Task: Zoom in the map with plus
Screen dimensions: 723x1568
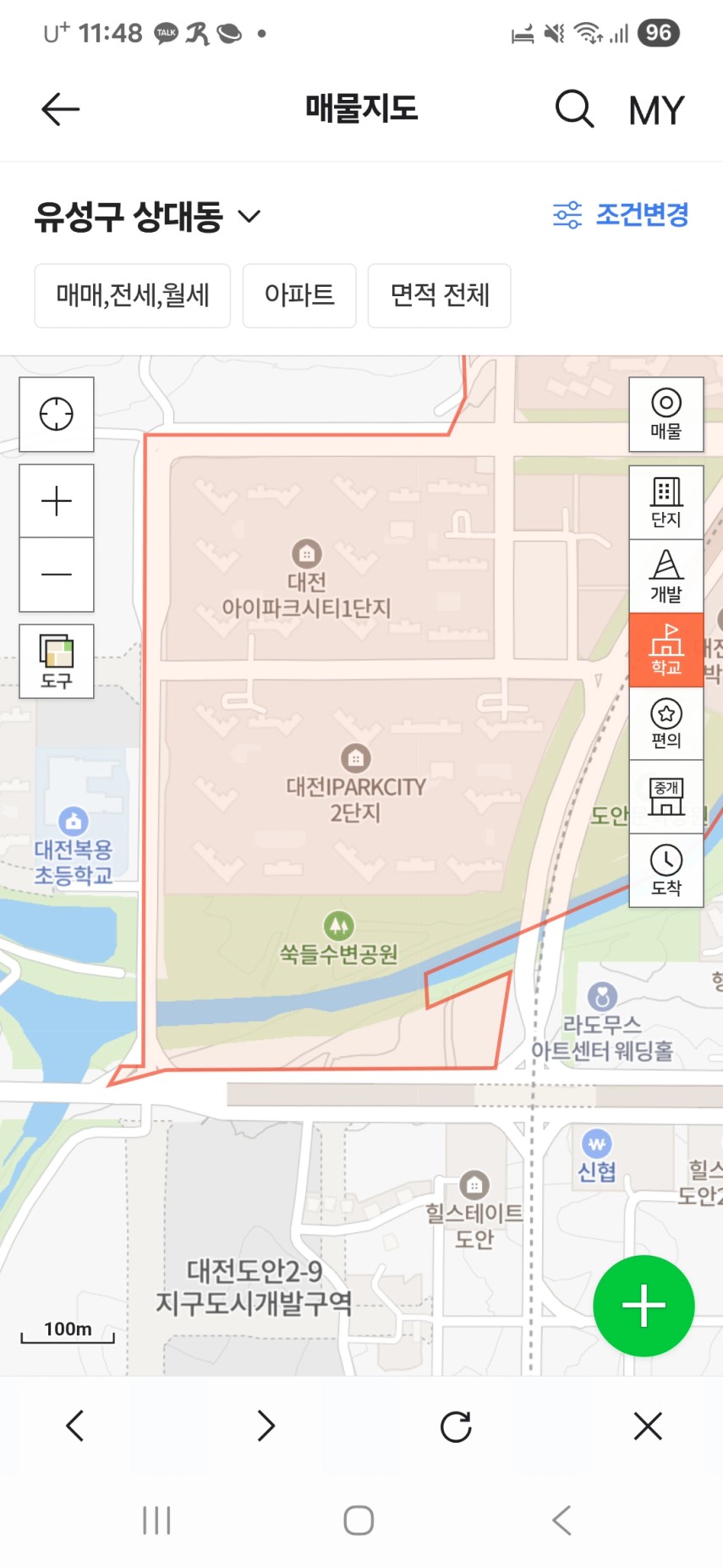Action: point(57,501)
